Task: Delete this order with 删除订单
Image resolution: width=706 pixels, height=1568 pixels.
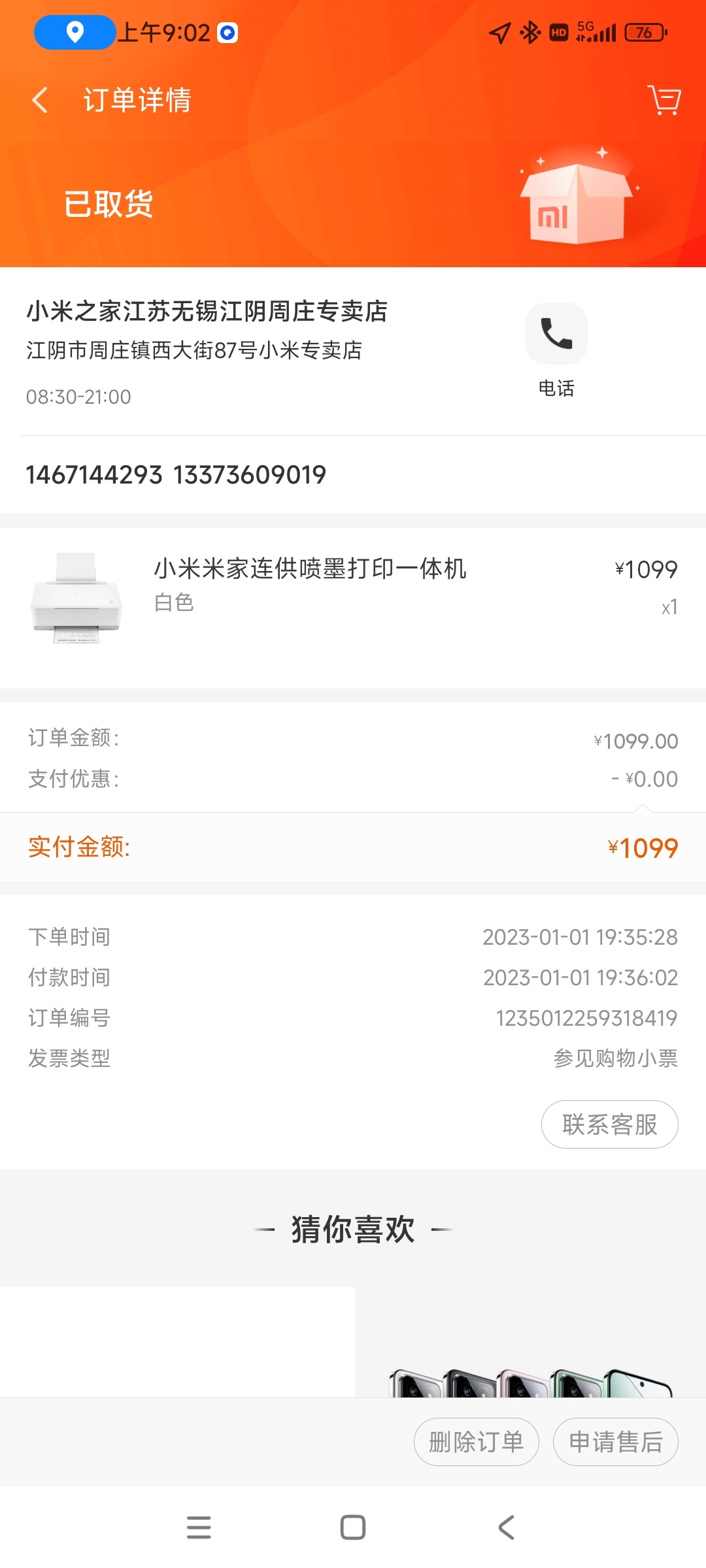Action: tap(476, 1442)
